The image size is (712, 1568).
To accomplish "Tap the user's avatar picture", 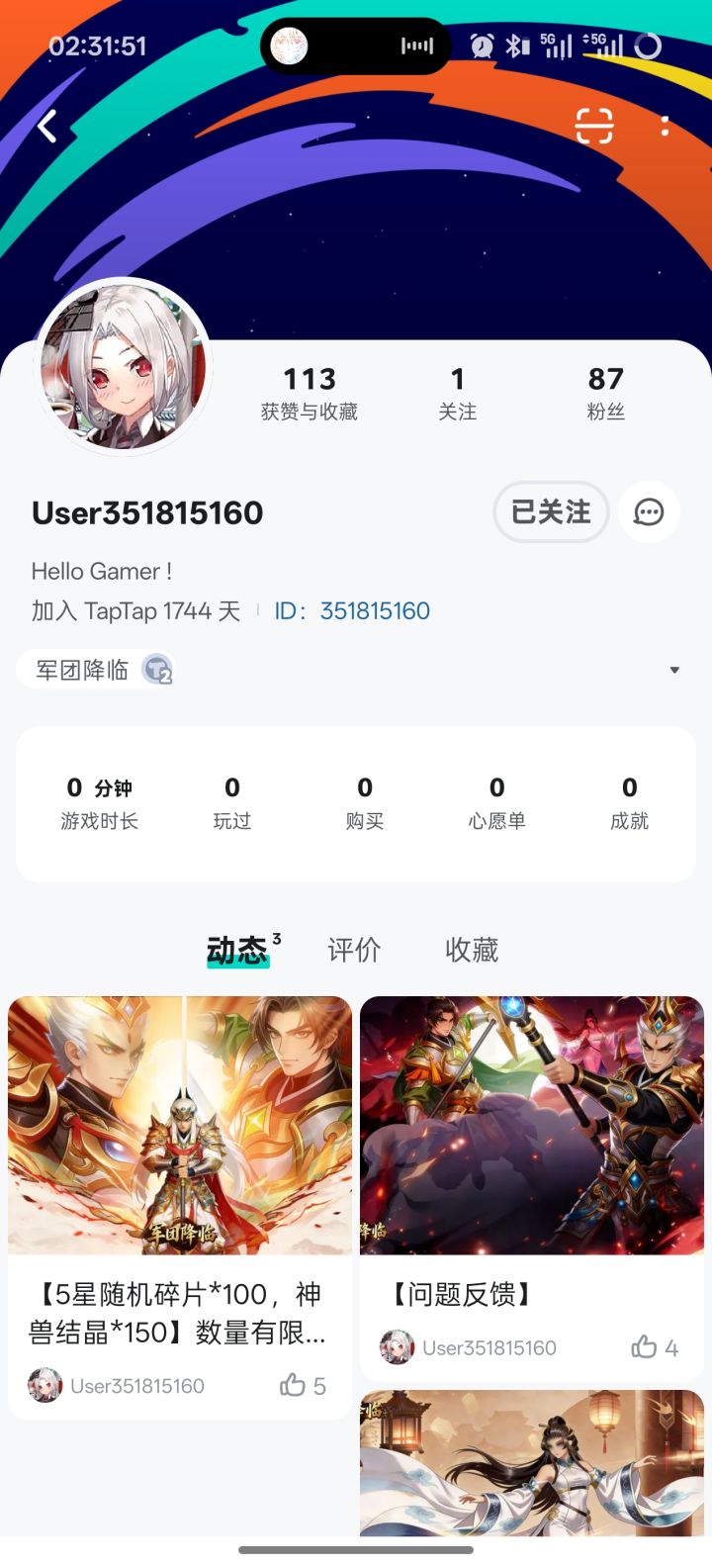I will [x=124, y=366].
